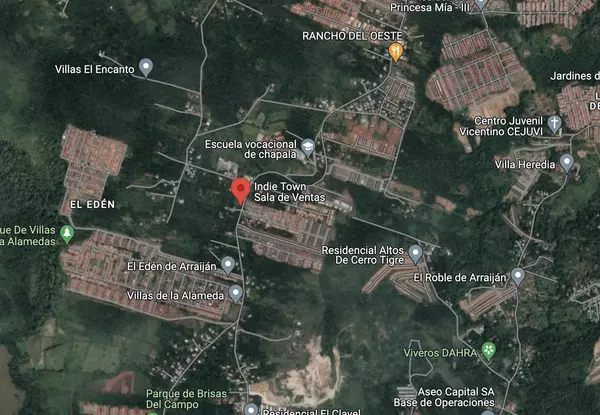
Task: Open the El Edén de Arraiján marker
Action: (229, 265)
